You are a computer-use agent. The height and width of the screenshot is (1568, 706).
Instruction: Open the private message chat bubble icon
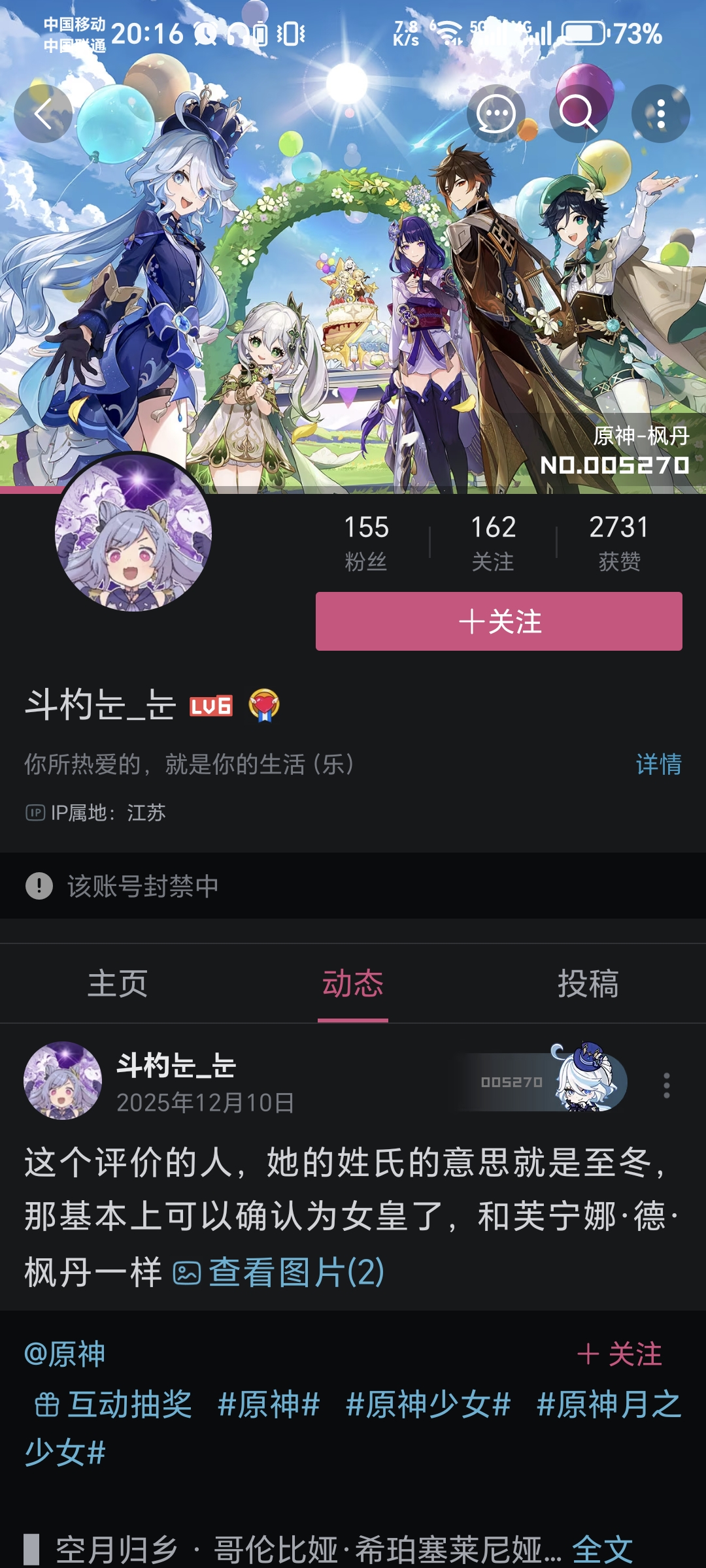pyautogui.click(x=496, y=114)
